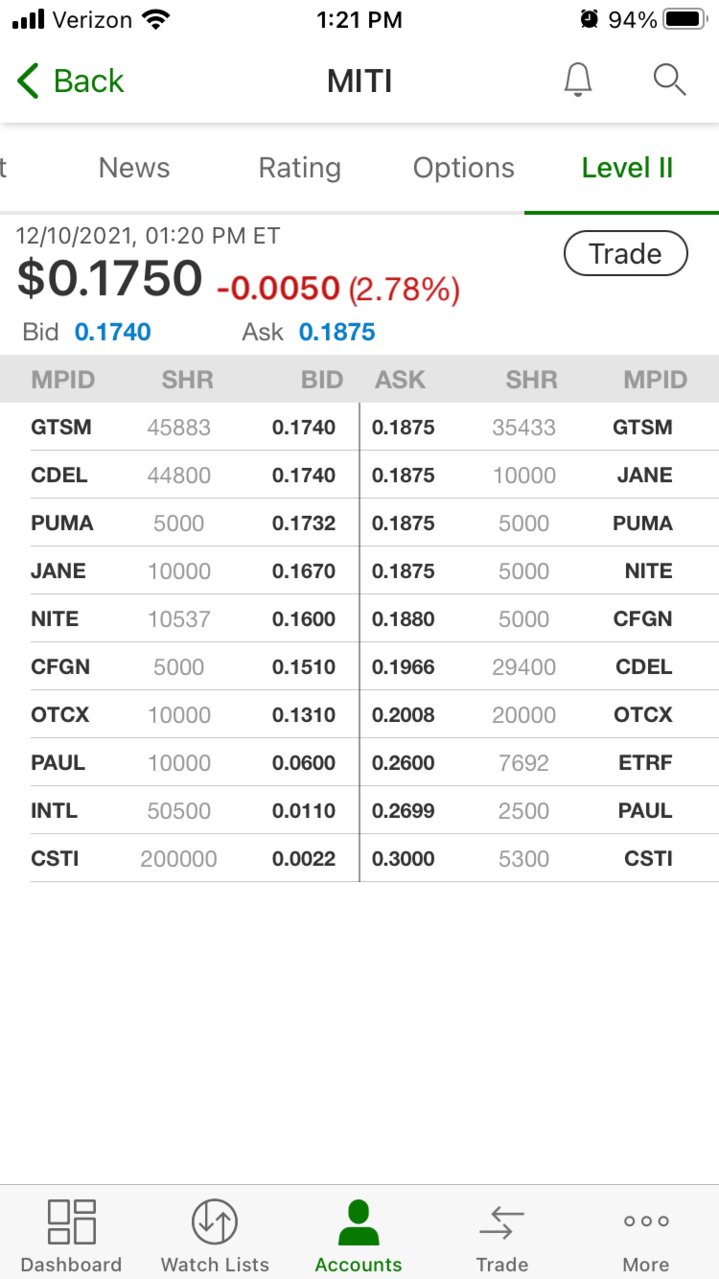719x1279 pixels.
Task: Switch to the Options tab
Action: pos(463,168)
